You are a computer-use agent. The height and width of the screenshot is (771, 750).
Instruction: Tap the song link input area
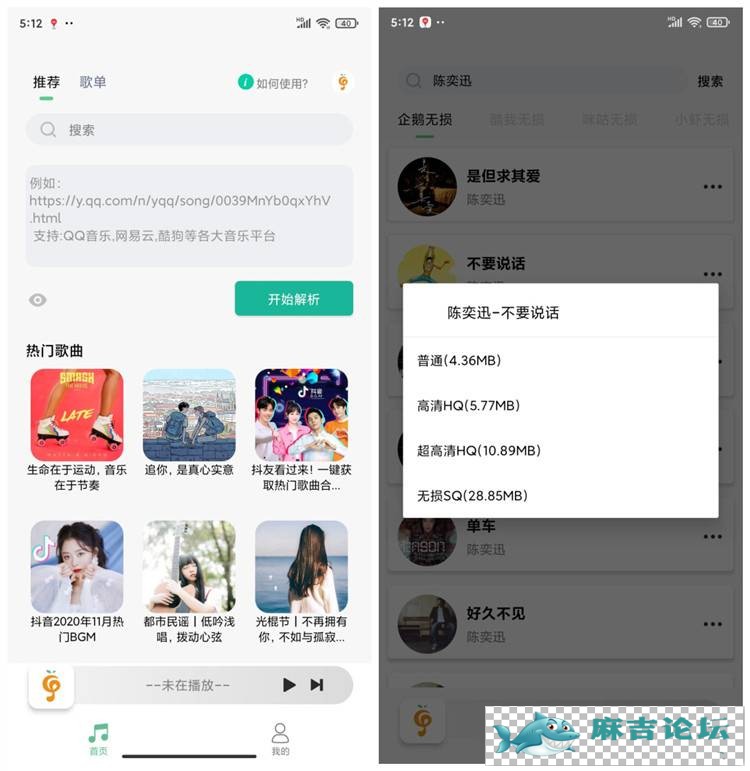coord(189,215)
